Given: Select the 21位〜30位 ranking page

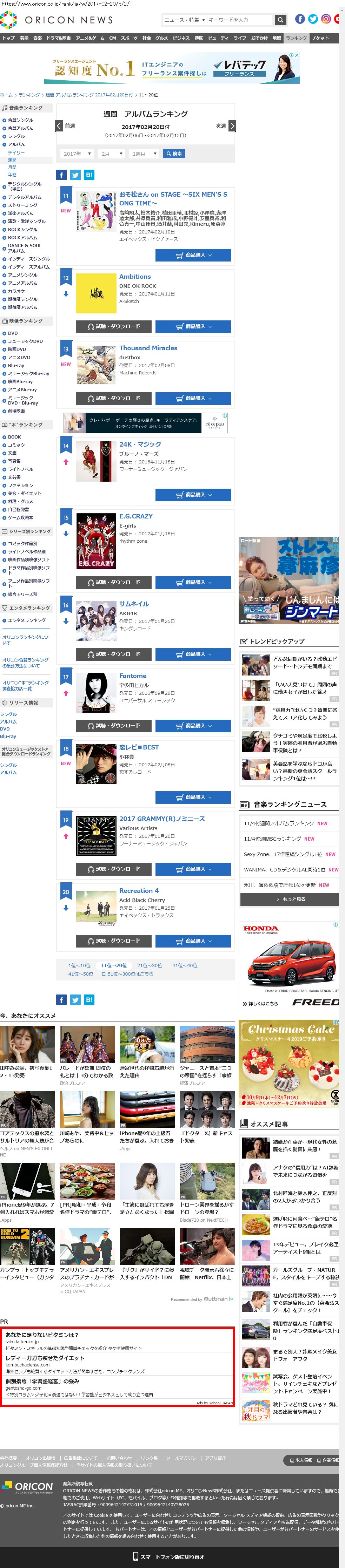Looking at the screenshot, I should (x=150, y=965).
